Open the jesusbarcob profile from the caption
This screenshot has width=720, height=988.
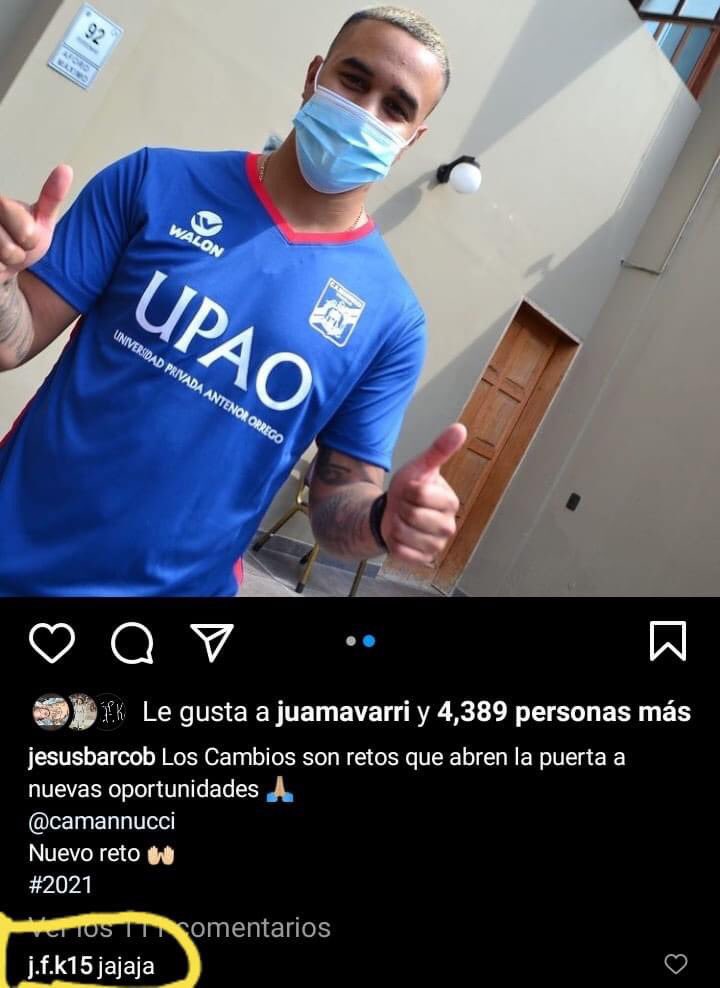click(x=91, y=757)
